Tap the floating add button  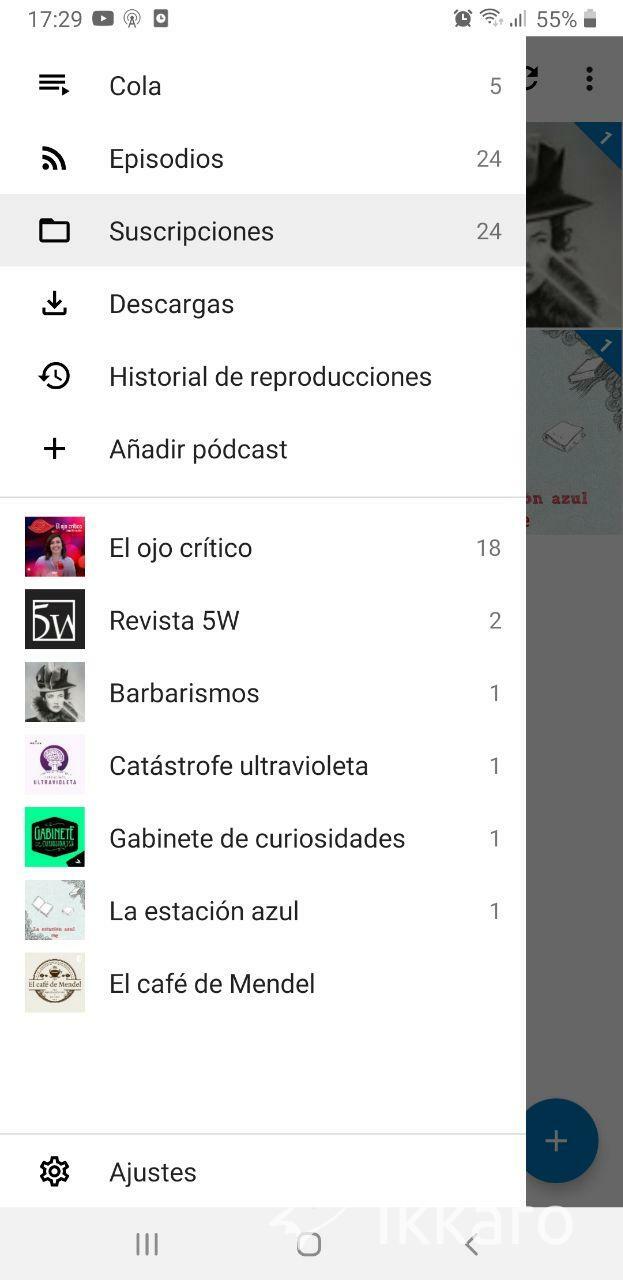point(558,1141)
